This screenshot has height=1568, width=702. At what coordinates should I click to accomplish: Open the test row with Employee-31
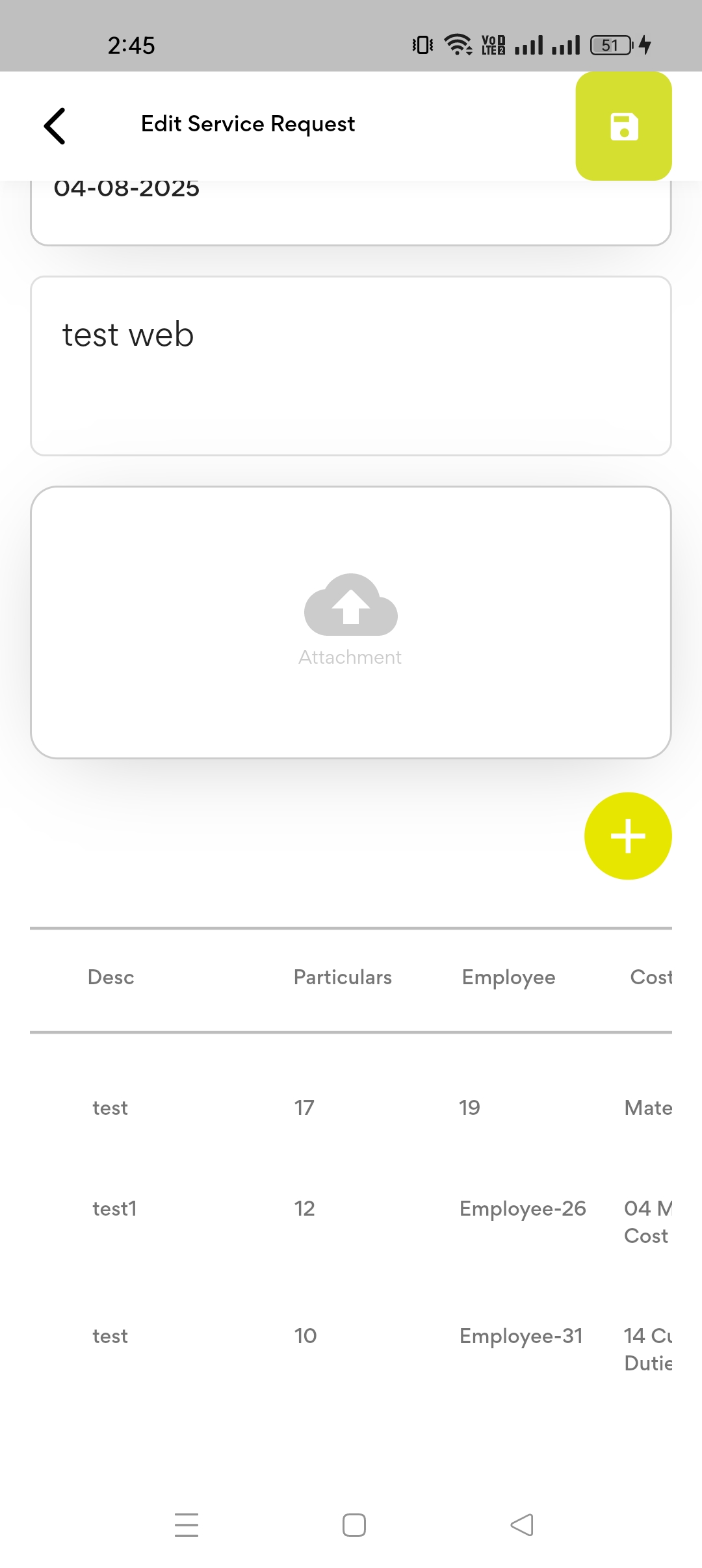[350, 1337]
